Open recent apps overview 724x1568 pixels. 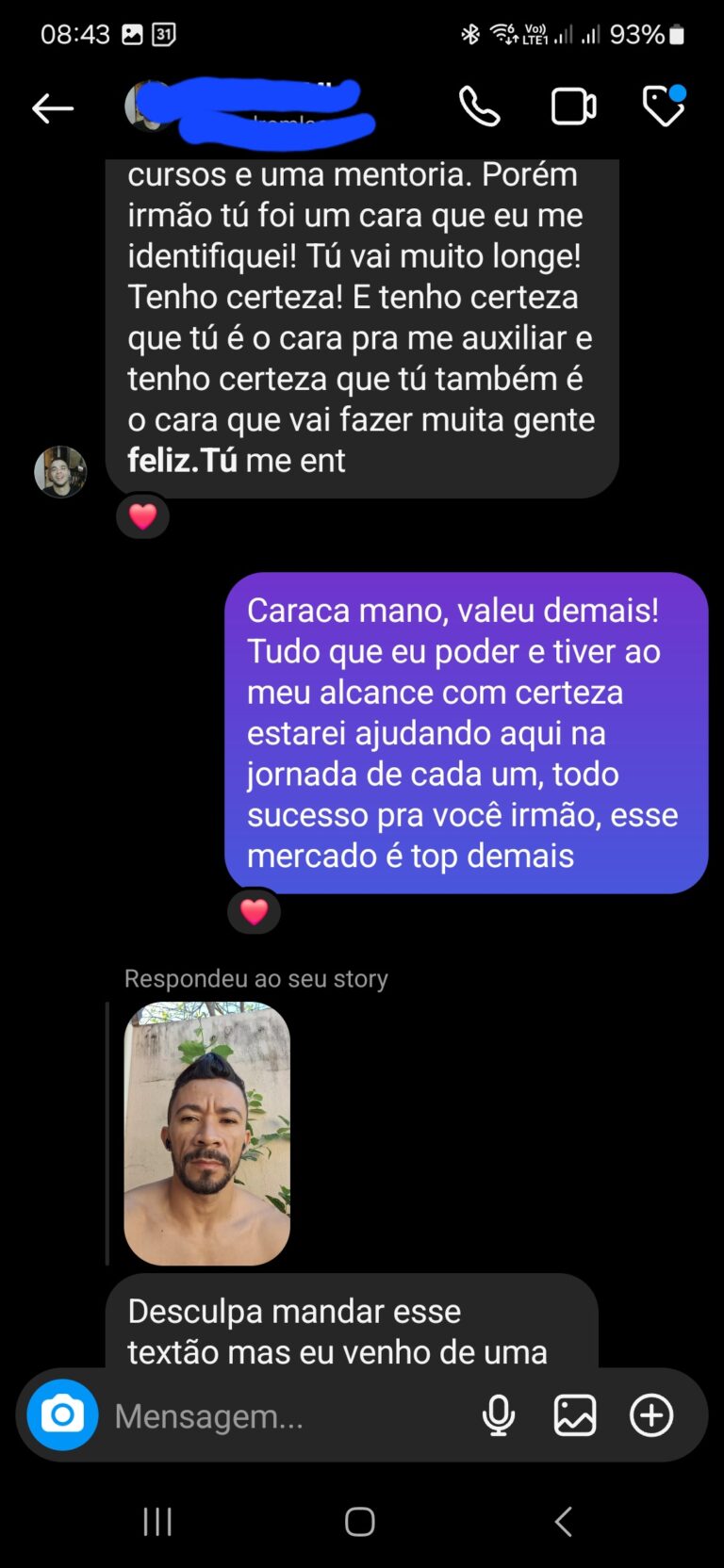tap(157, 1521)
